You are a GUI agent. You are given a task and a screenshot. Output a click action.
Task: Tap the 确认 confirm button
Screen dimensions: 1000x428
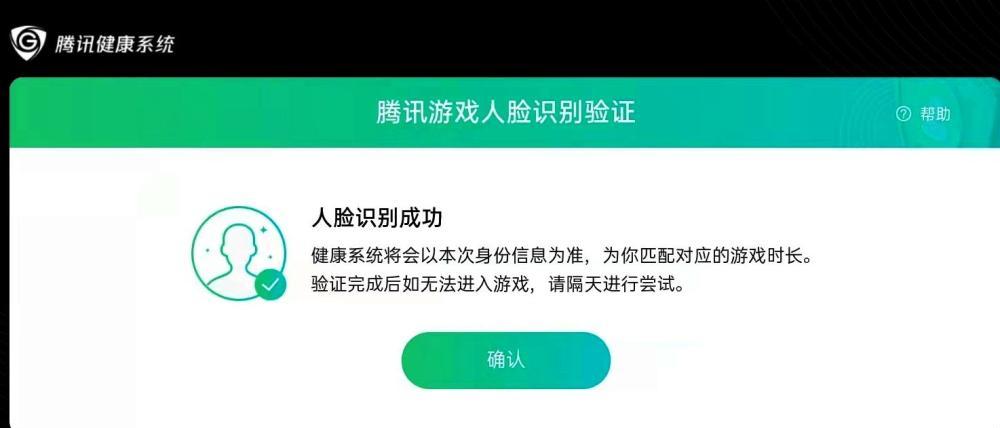(506, 360)
